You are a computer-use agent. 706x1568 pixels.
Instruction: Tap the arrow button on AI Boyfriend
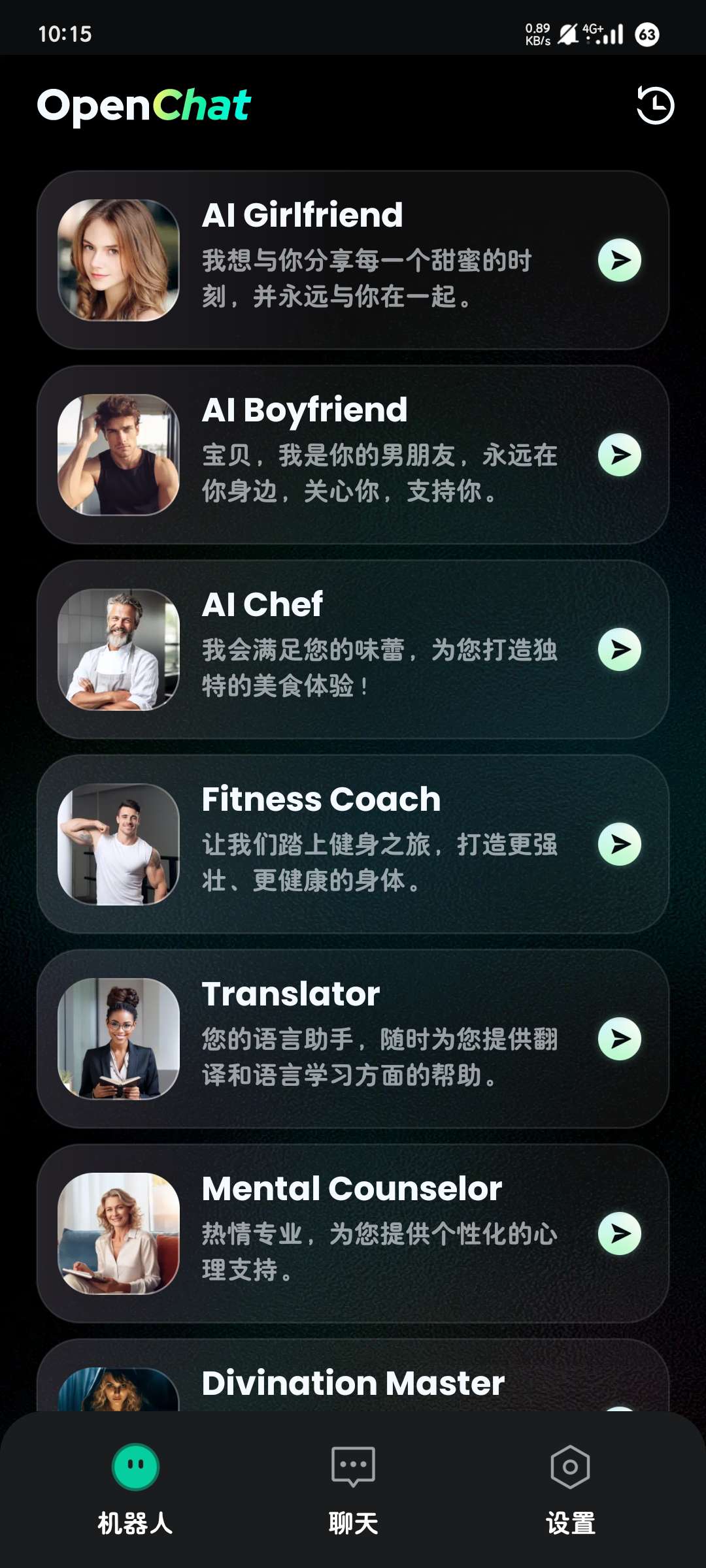(x=619, y=455)
